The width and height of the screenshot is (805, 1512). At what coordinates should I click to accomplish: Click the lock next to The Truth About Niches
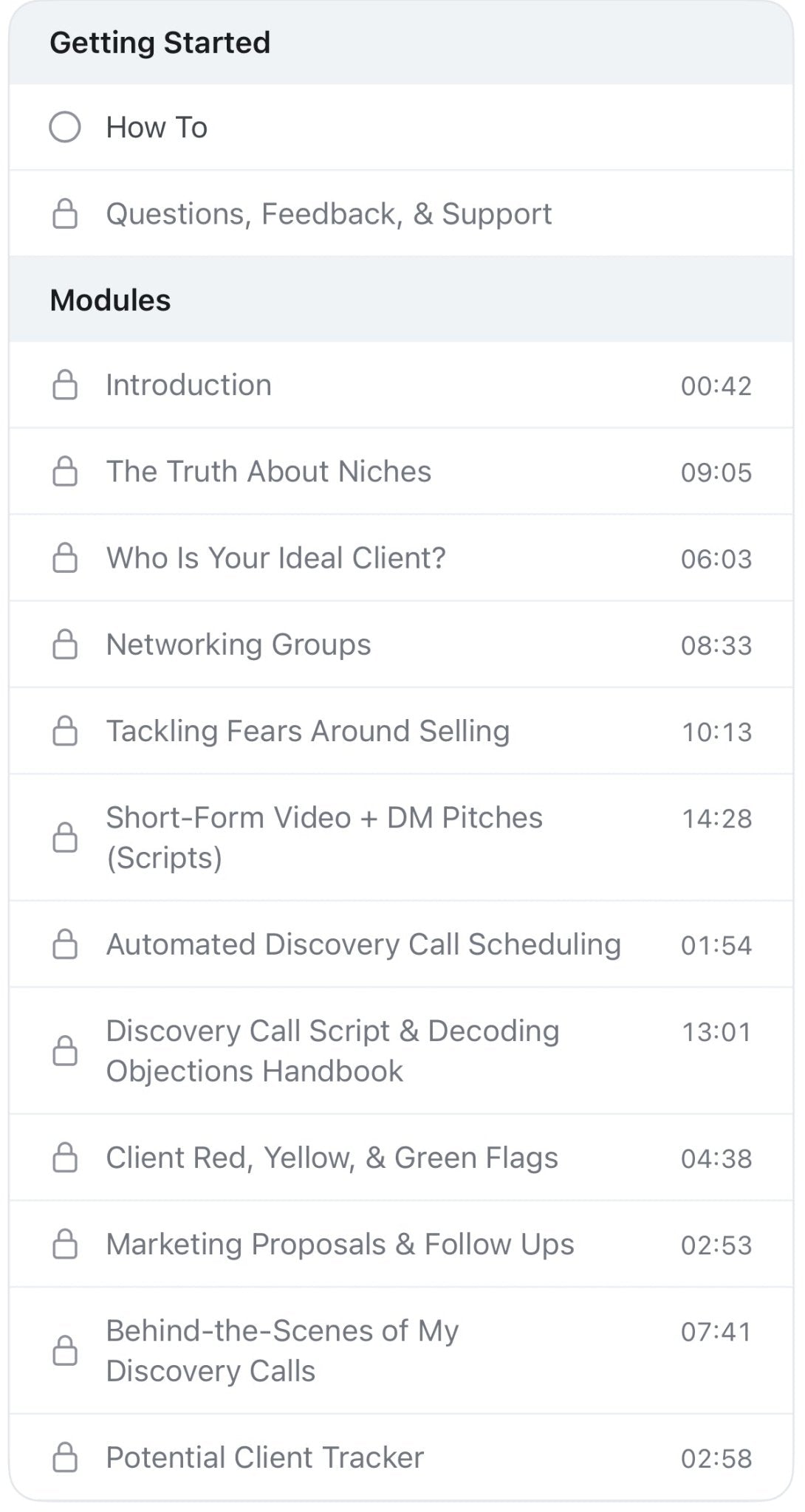[65, 471]
